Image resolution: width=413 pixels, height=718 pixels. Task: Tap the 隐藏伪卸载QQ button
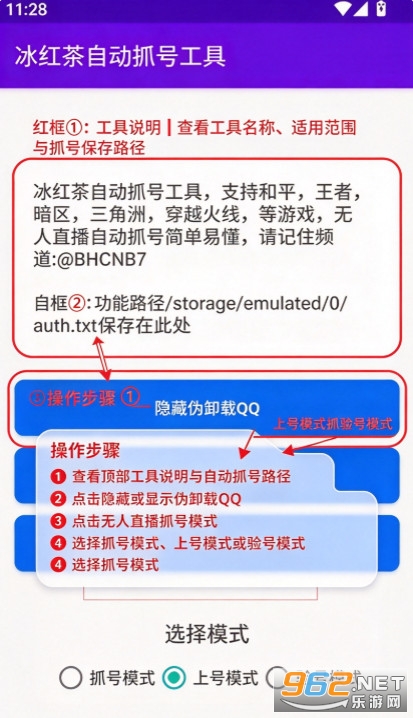(x=207, y=407)
